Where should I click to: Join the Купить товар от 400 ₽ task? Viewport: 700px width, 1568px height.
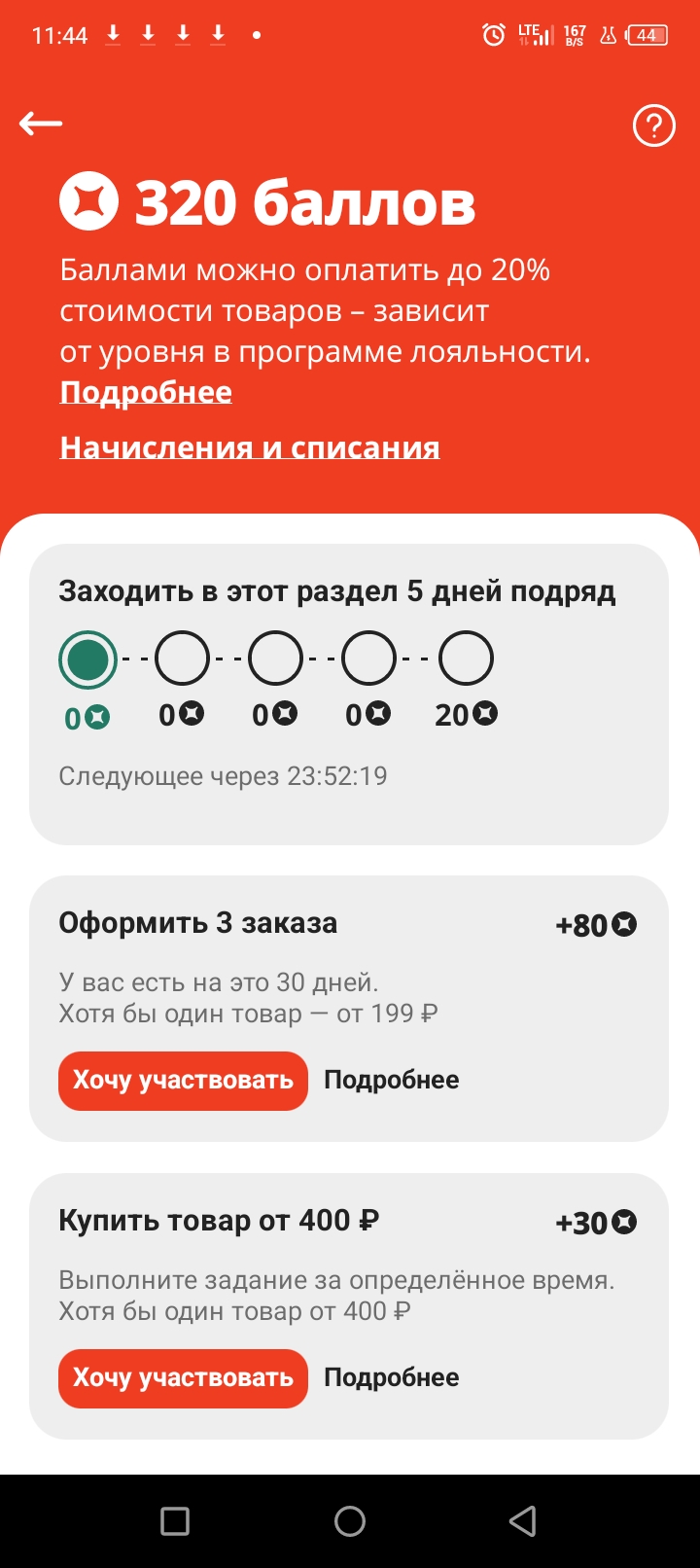183,1378
